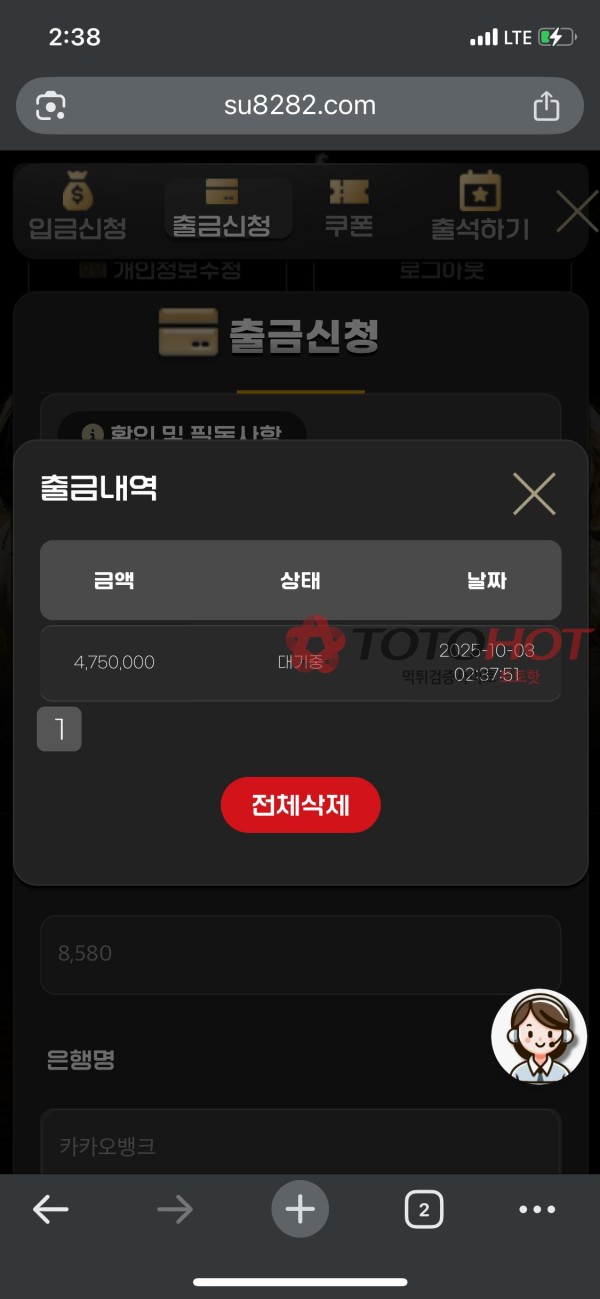600x1299 pixels.
Task: Open the 입금신청 deposit tab
Action: [x=77, y=205]
